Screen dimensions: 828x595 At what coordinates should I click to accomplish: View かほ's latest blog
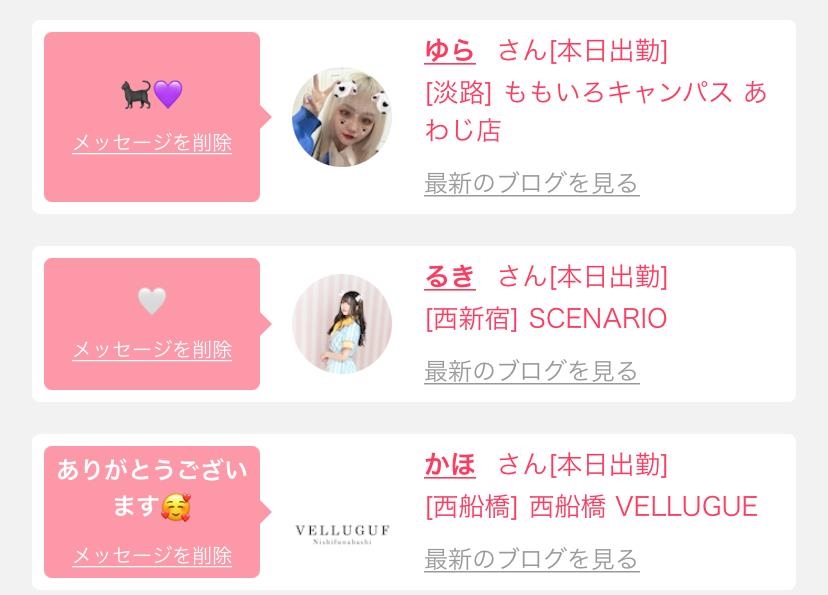pyautogui.click(x=531, y=559)
